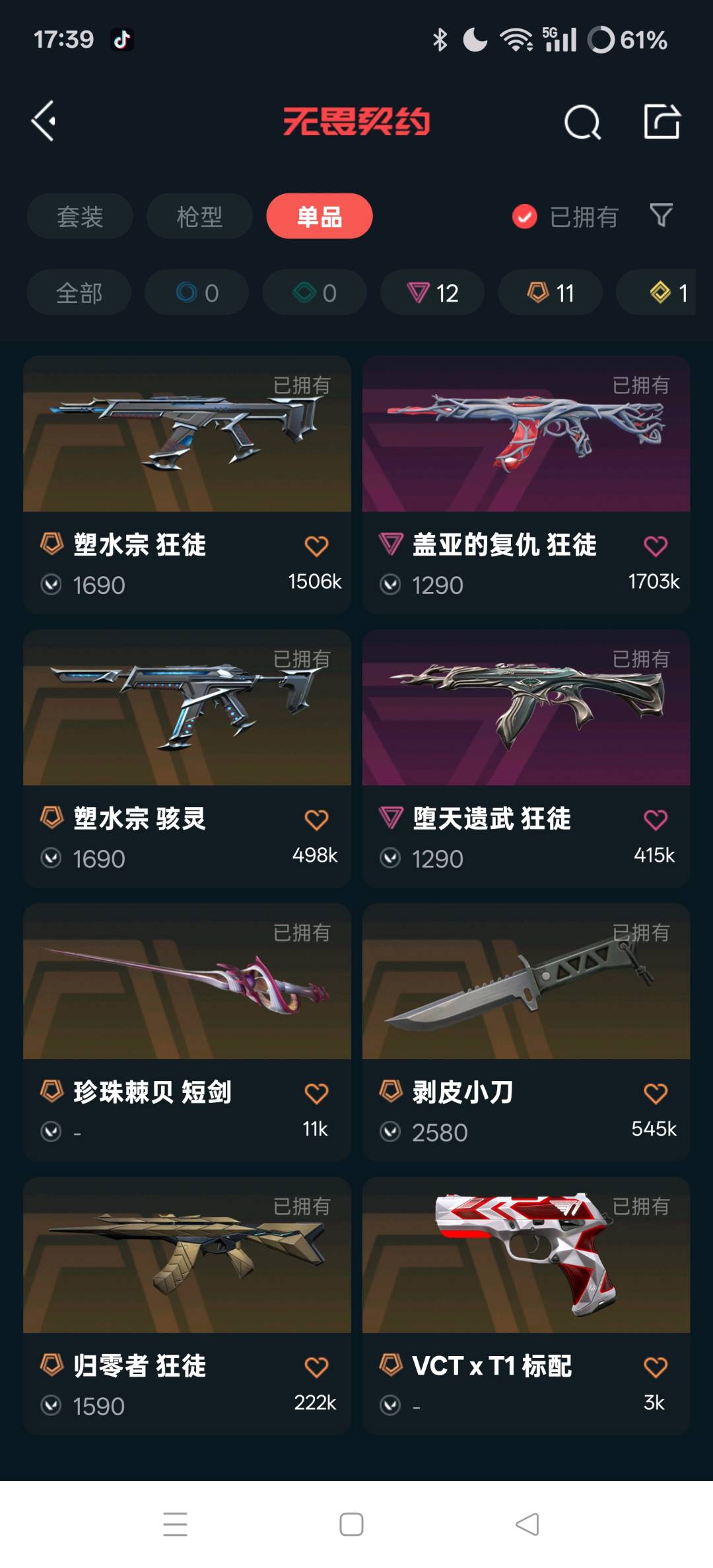Select the 单品 tab
The image size is (713, 1568).
coord(319,216)
